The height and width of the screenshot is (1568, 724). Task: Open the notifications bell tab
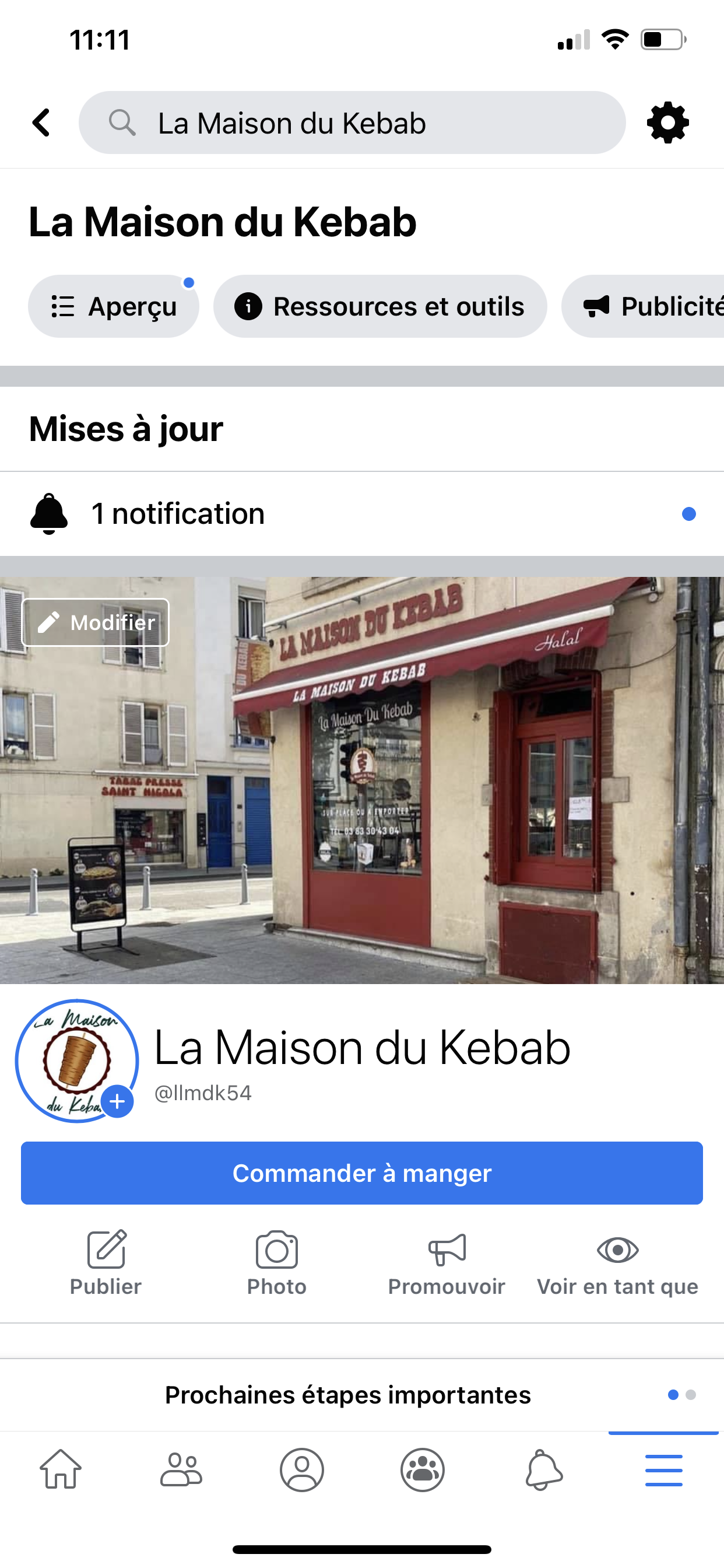543,1469
